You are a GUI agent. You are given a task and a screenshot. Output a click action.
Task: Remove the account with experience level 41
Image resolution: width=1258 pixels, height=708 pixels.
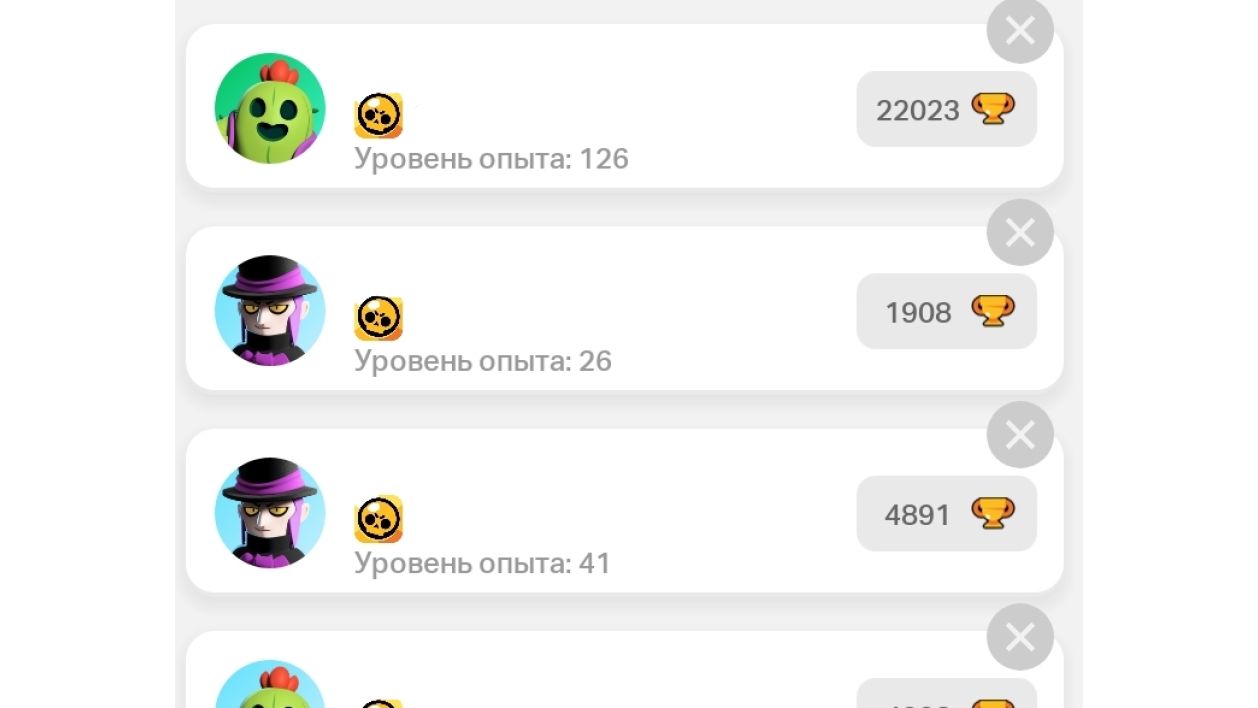click(1019, 435)
